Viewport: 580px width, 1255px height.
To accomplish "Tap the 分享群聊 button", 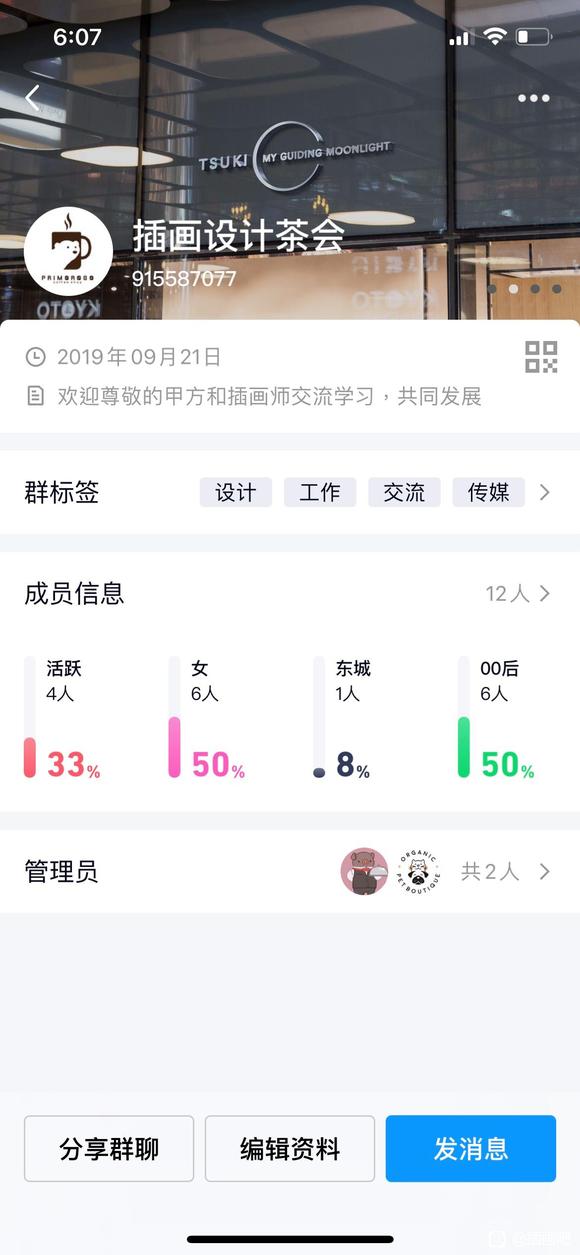I will click(x=109, y=1149).
